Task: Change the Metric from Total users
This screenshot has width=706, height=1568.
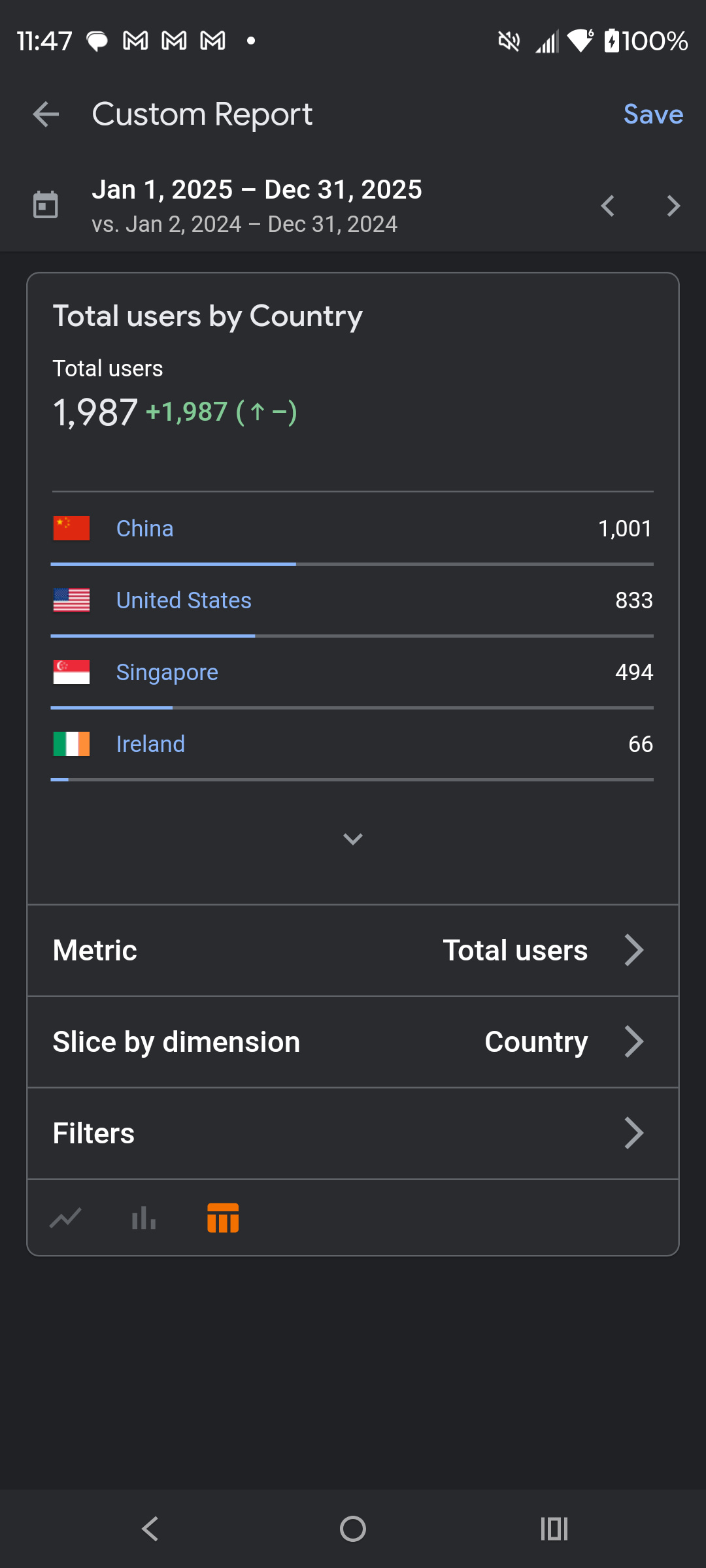Action: (353, 951)
